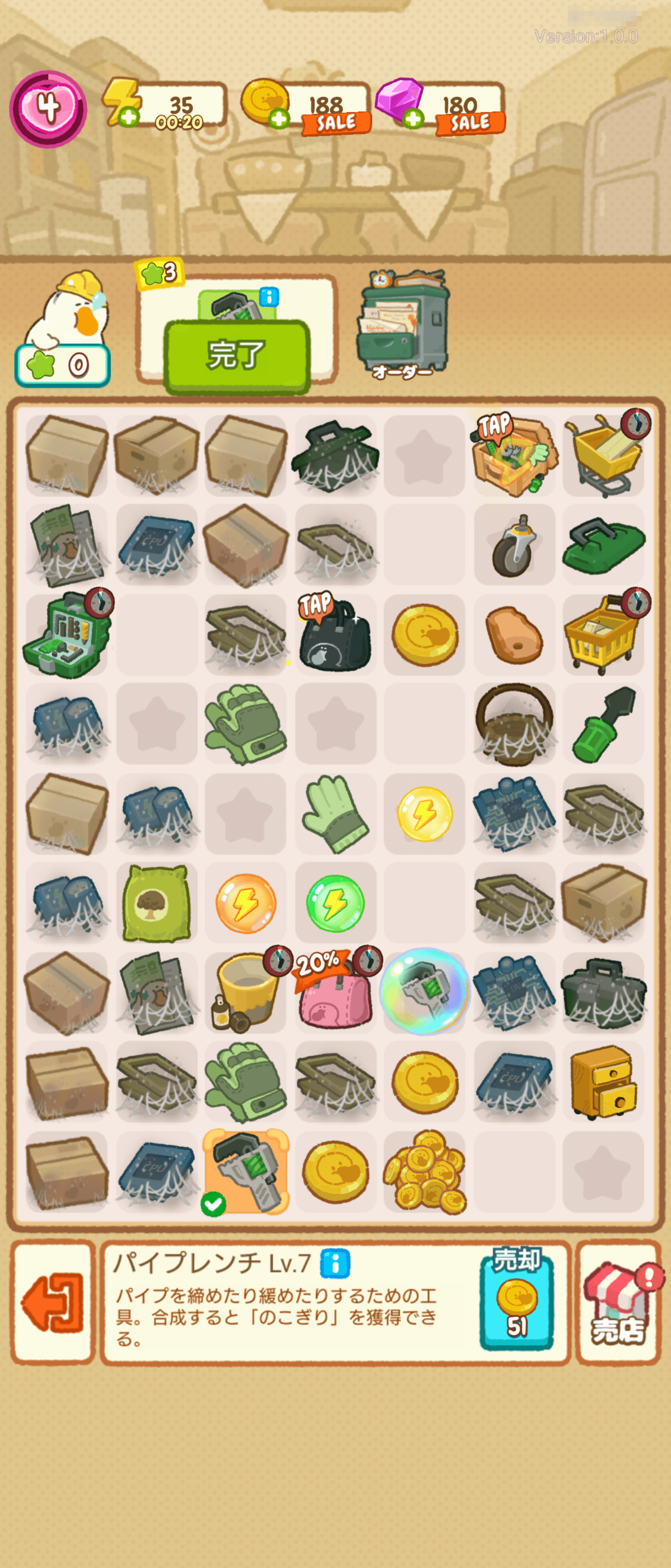This screenshot has height=1568, width=671.
Task: Tap the green 完了 button
Action: click(237, 356)
